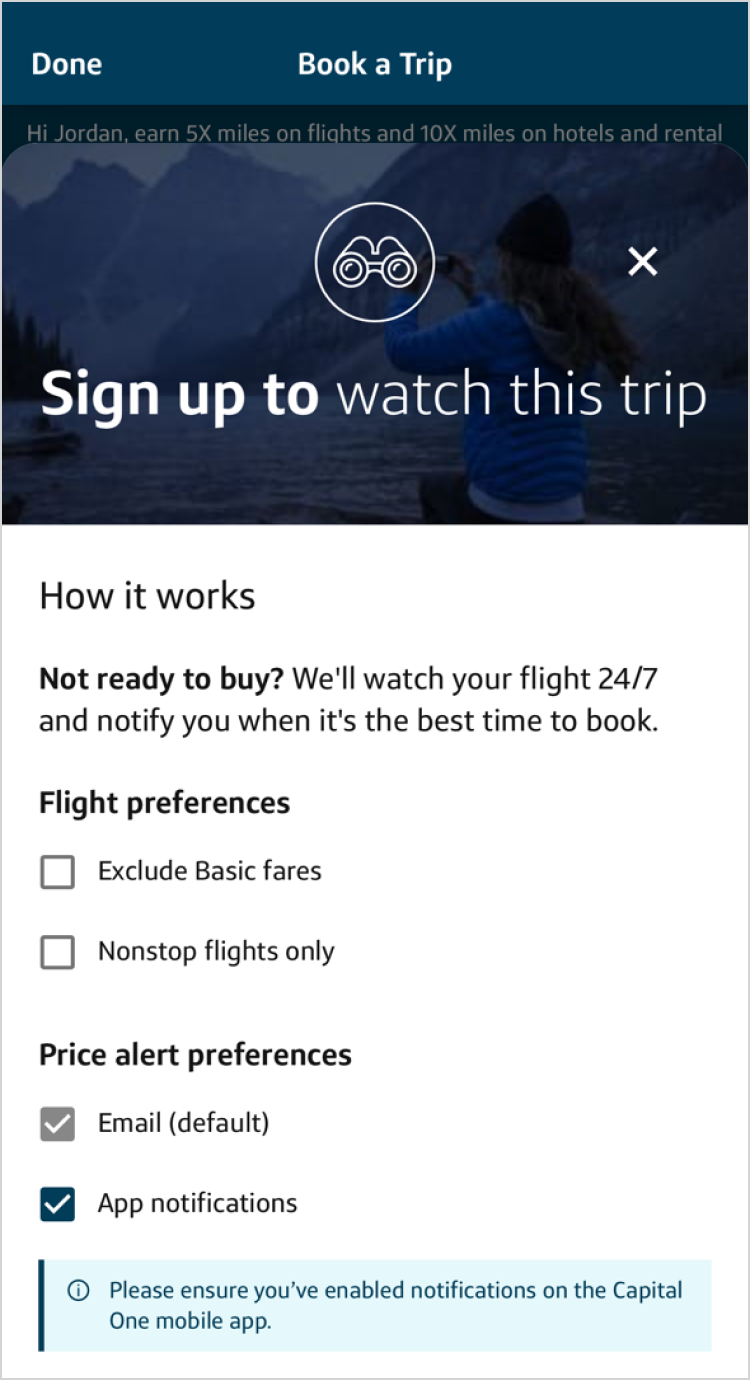Click the checkmark inside App notifications checkbox
Image resolution: width=750 pixels, height=1380 pixels.
click(x=57, y=1204)
